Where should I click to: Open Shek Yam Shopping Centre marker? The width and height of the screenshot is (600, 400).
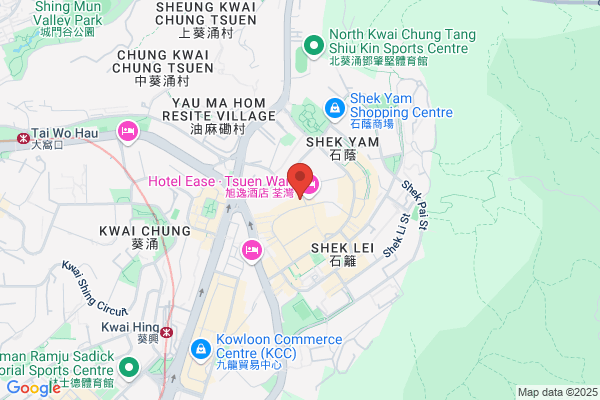coord(335,109)
